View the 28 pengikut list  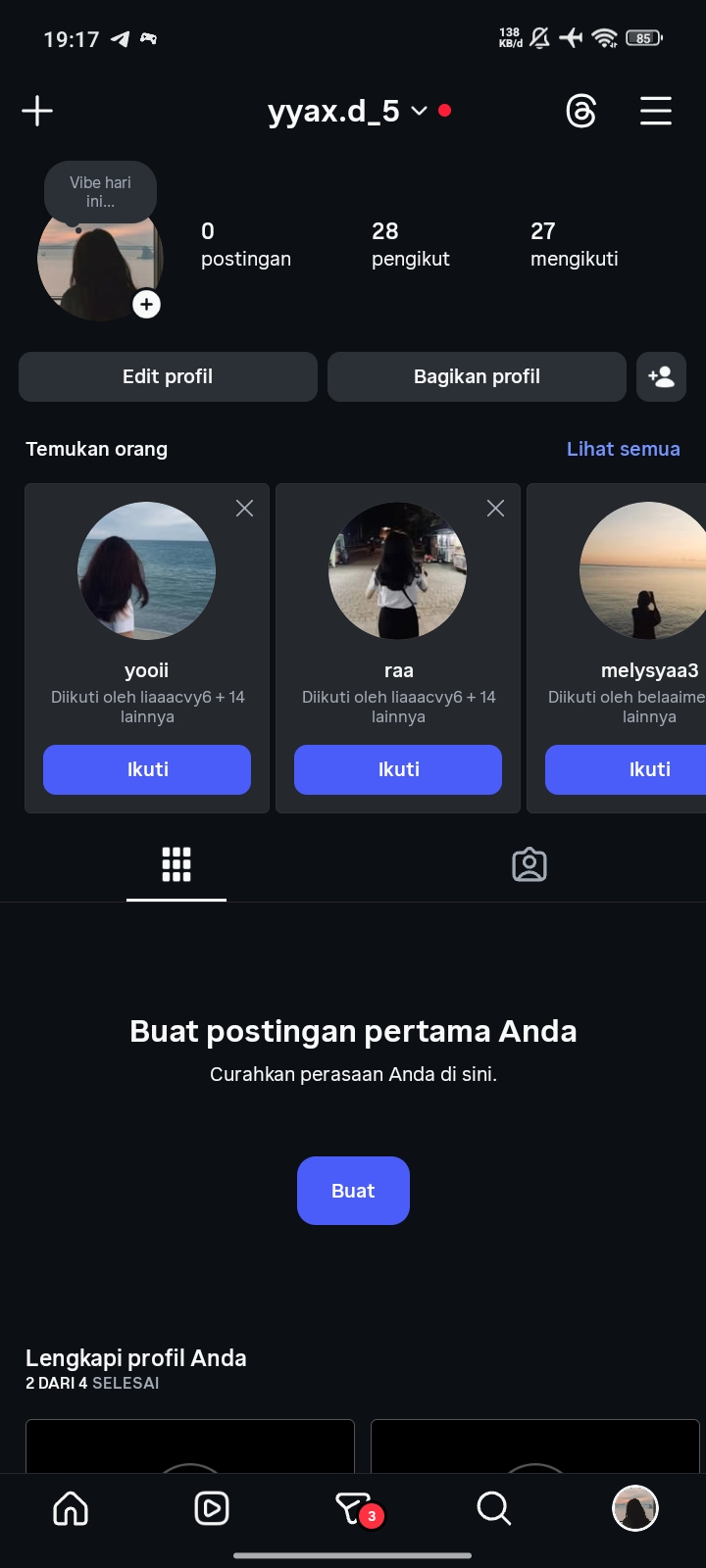(x=410, y=244)
